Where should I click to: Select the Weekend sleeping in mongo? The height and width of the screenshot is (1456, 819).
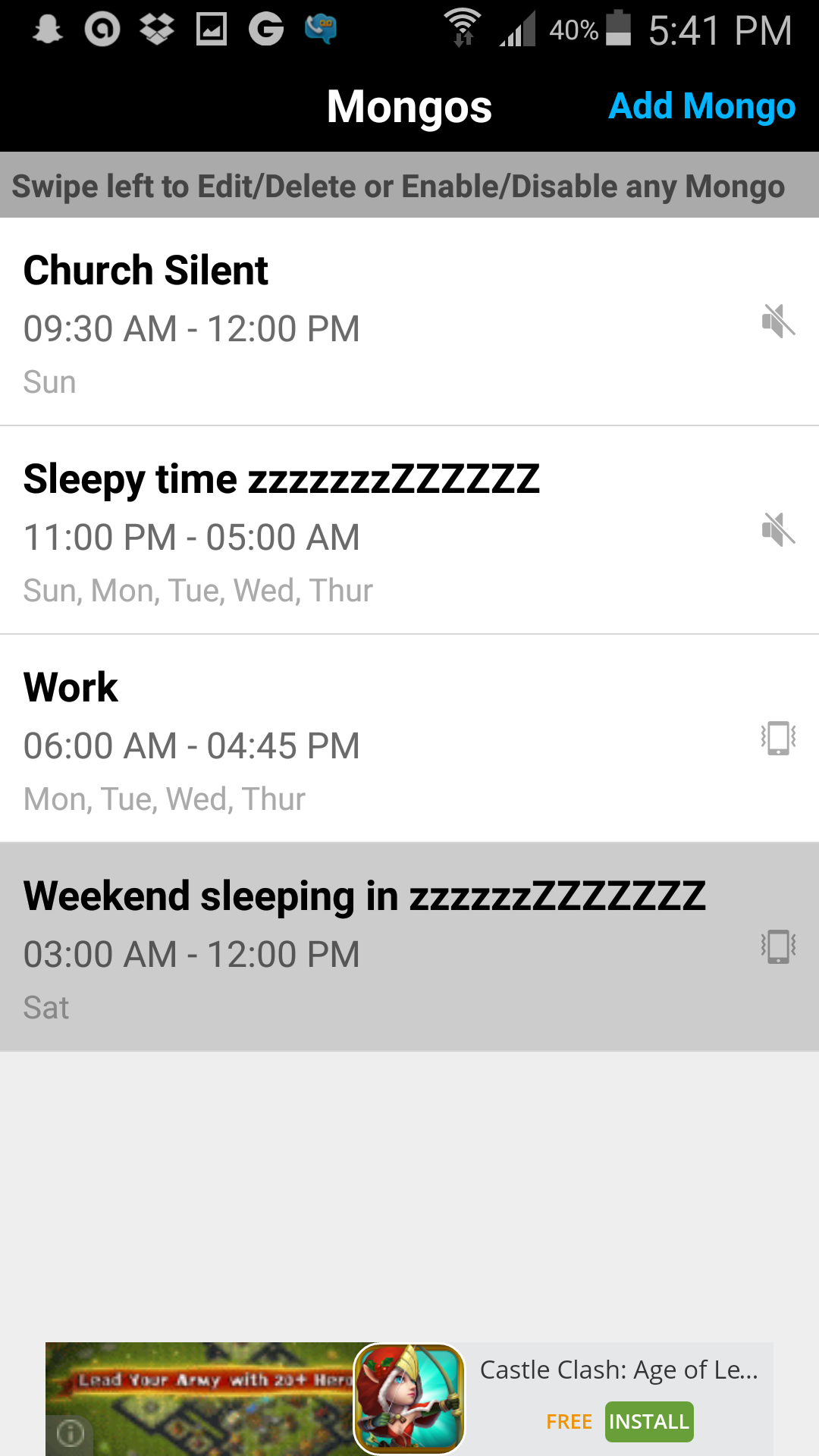click(379, 948)
